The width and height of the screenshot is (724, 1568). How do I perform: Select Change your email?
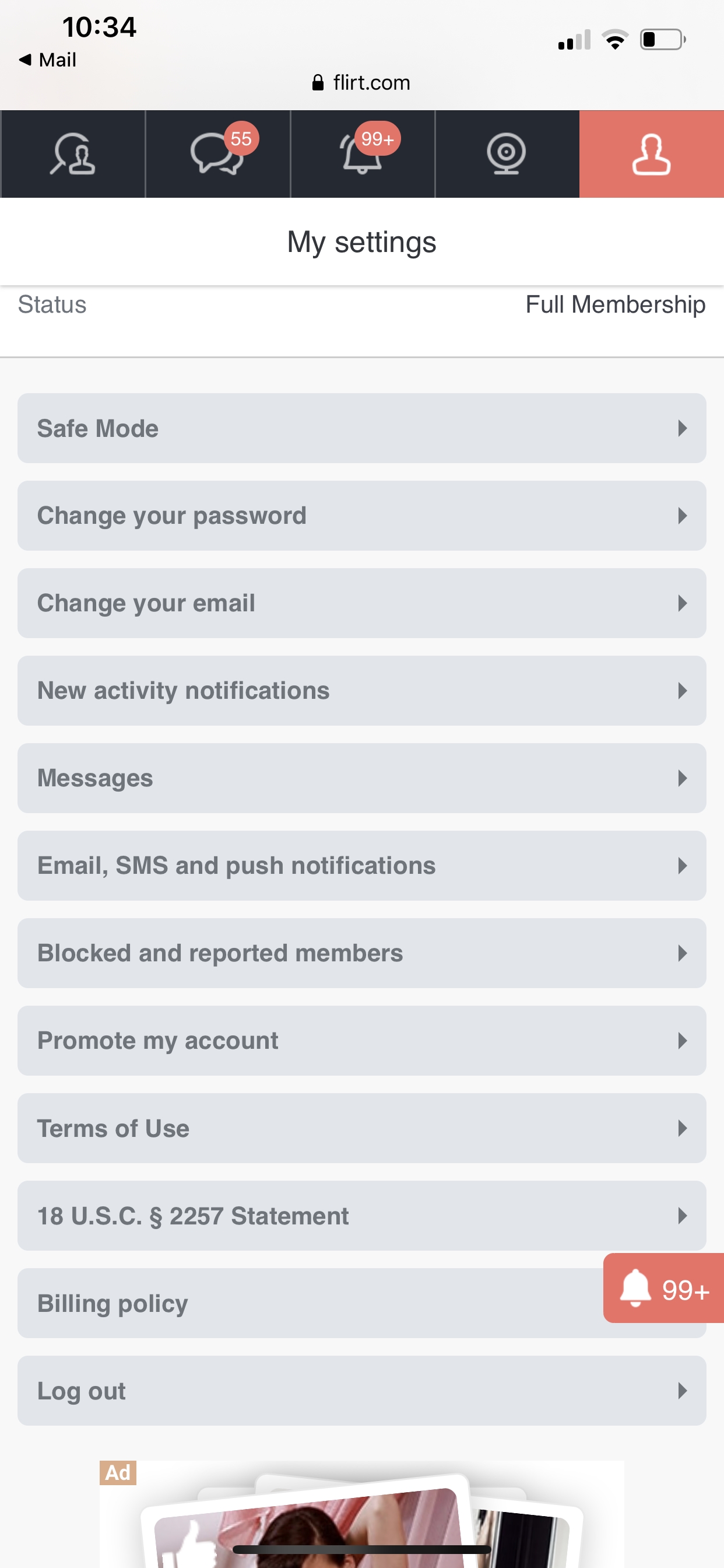pyautogui.click(x=362, y=603)
